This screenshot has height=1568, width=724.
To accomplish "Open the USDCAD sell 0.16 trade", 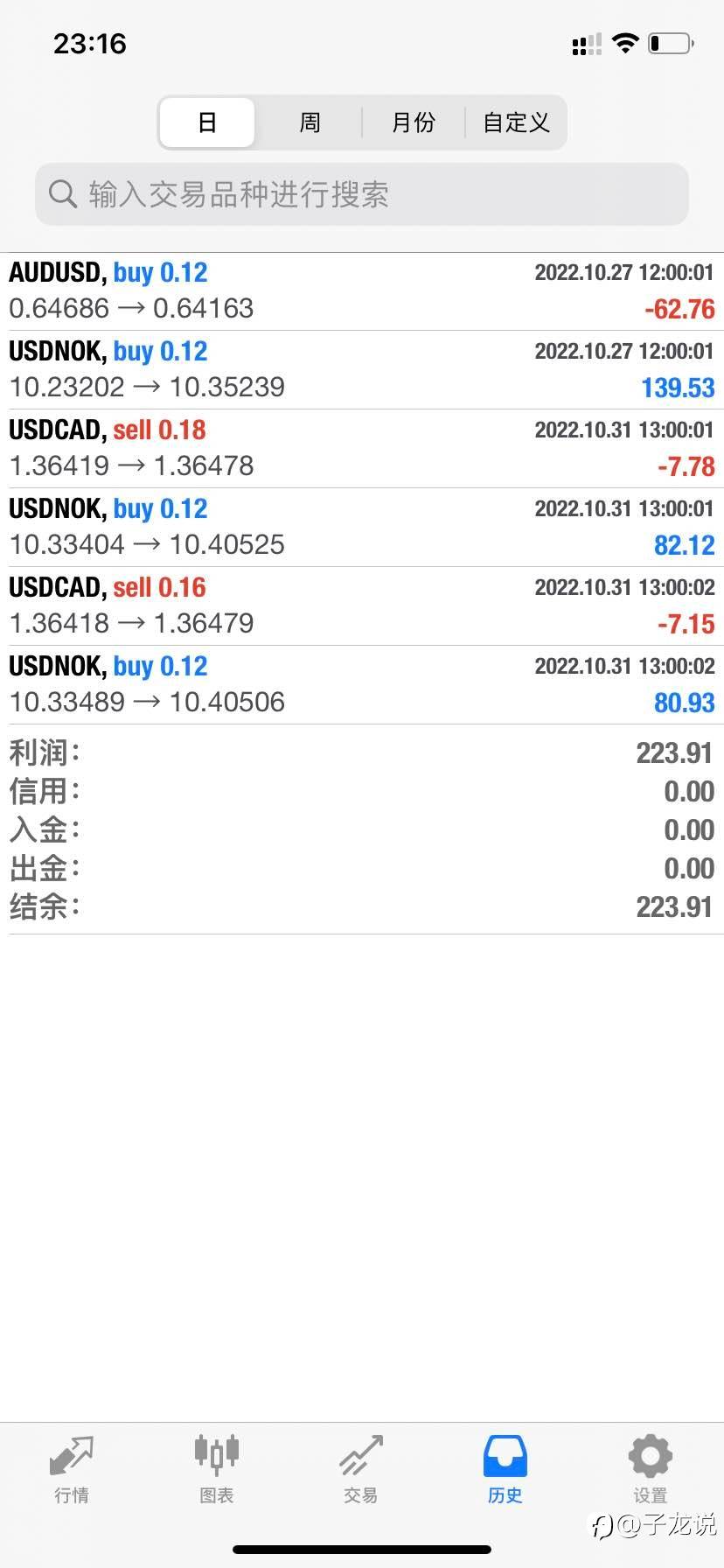I will coord(362,606).
